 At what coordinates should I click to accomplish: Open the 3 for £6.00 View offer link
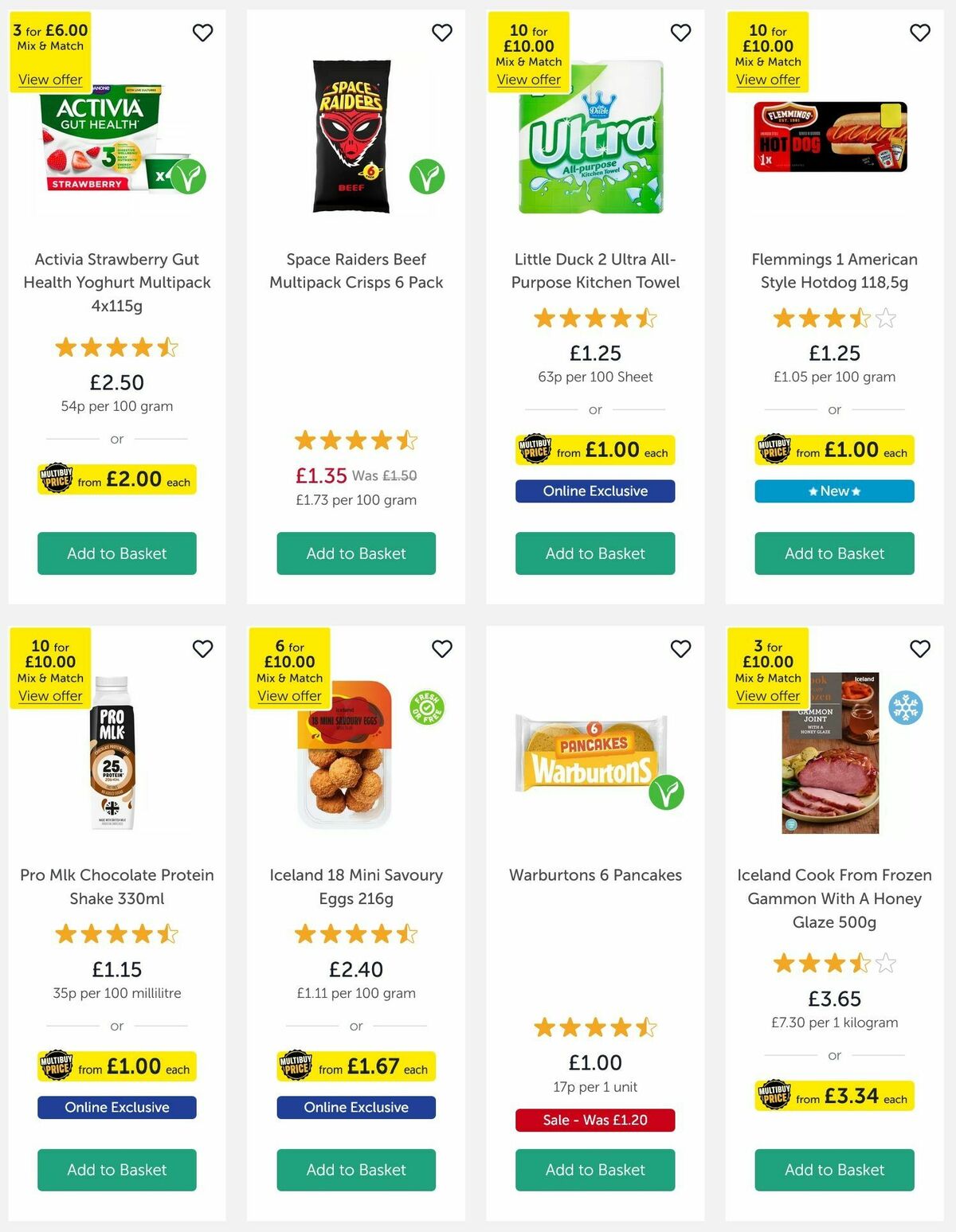pos(49,79)
